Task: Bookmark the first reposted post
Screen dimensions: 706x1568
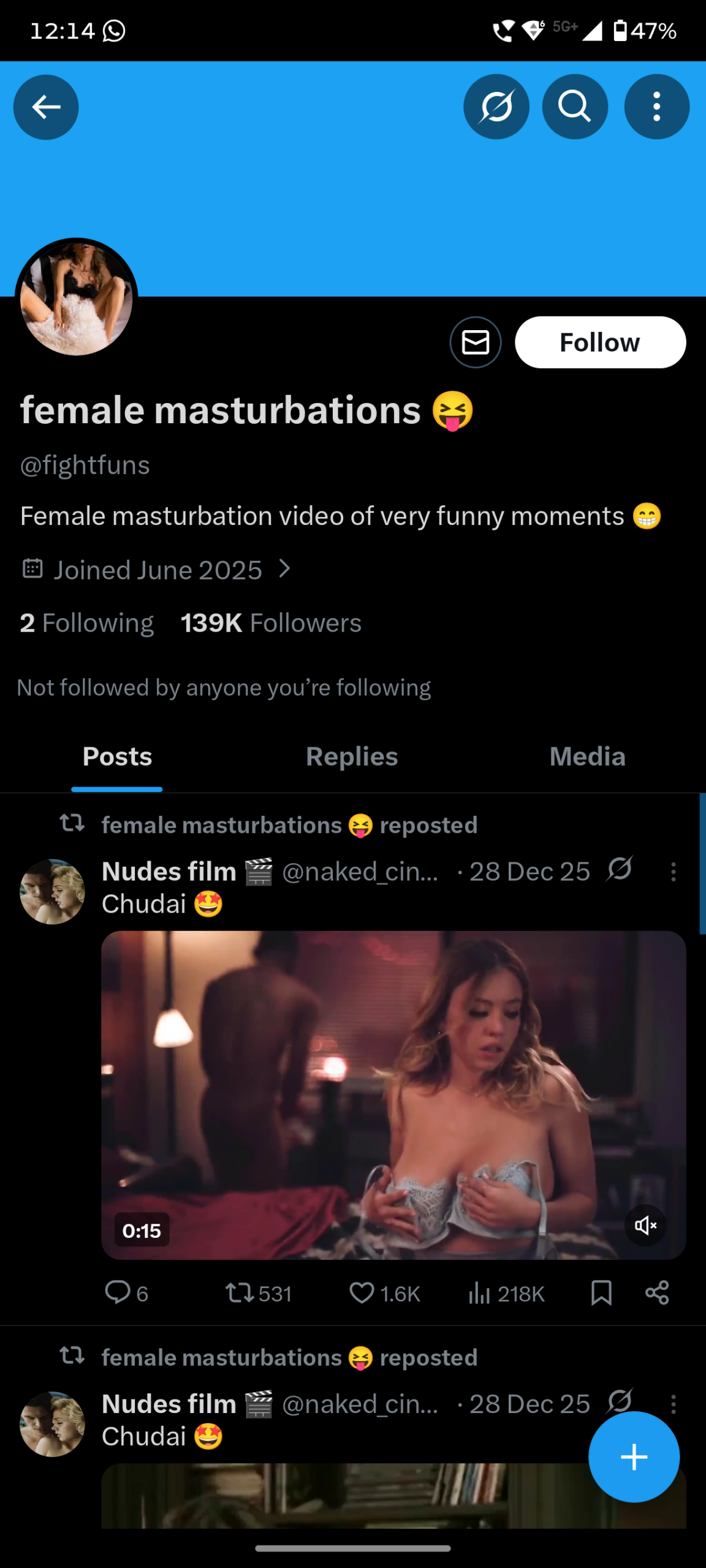Action: coord(601,1293)
